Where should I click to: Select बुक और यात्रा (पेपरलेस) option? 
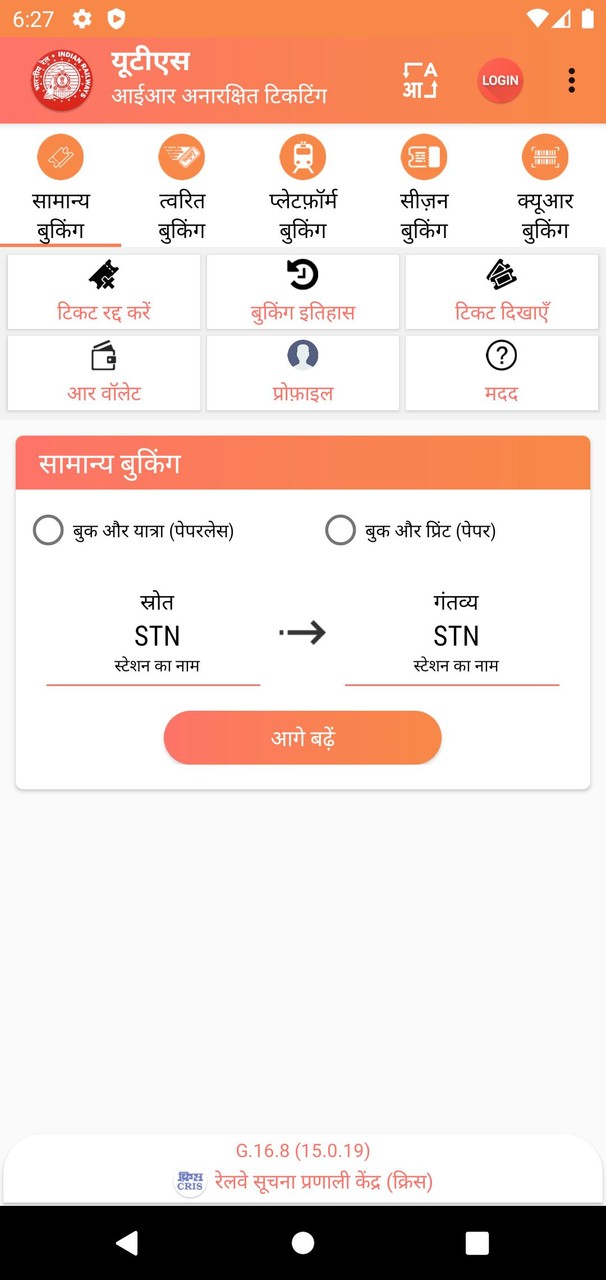[x=49, y=530]
